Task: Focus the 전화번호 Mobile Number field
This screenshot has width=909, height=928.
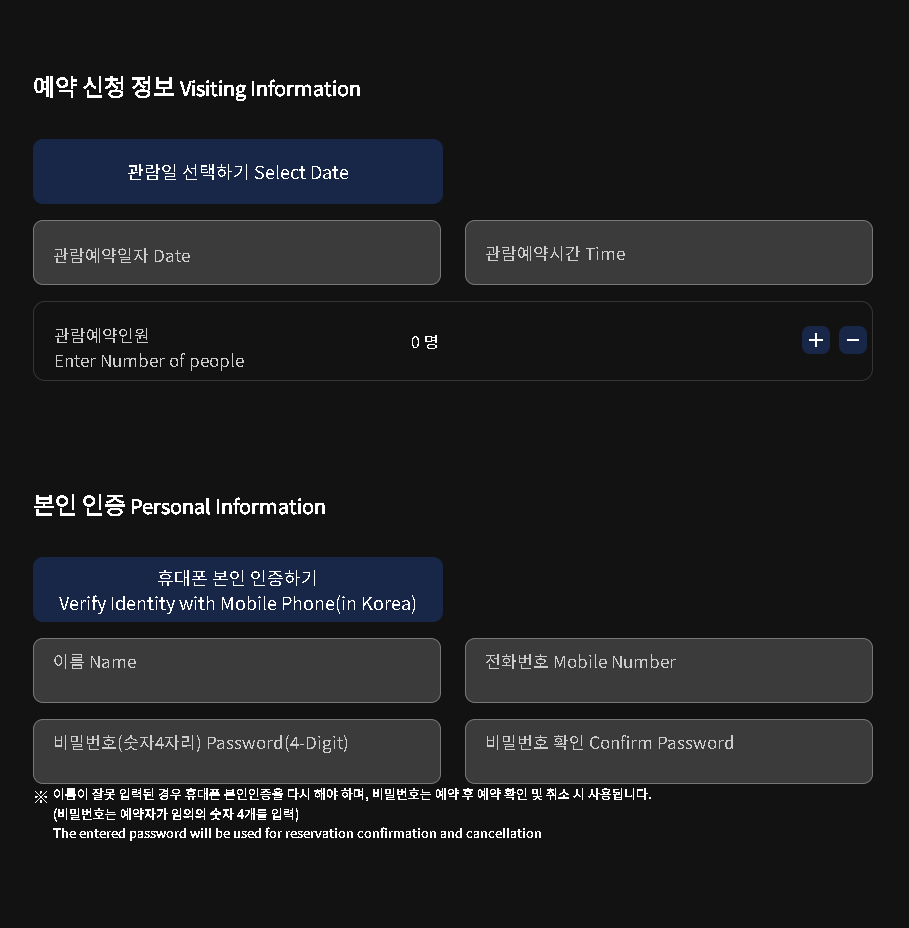Action: 668,670
